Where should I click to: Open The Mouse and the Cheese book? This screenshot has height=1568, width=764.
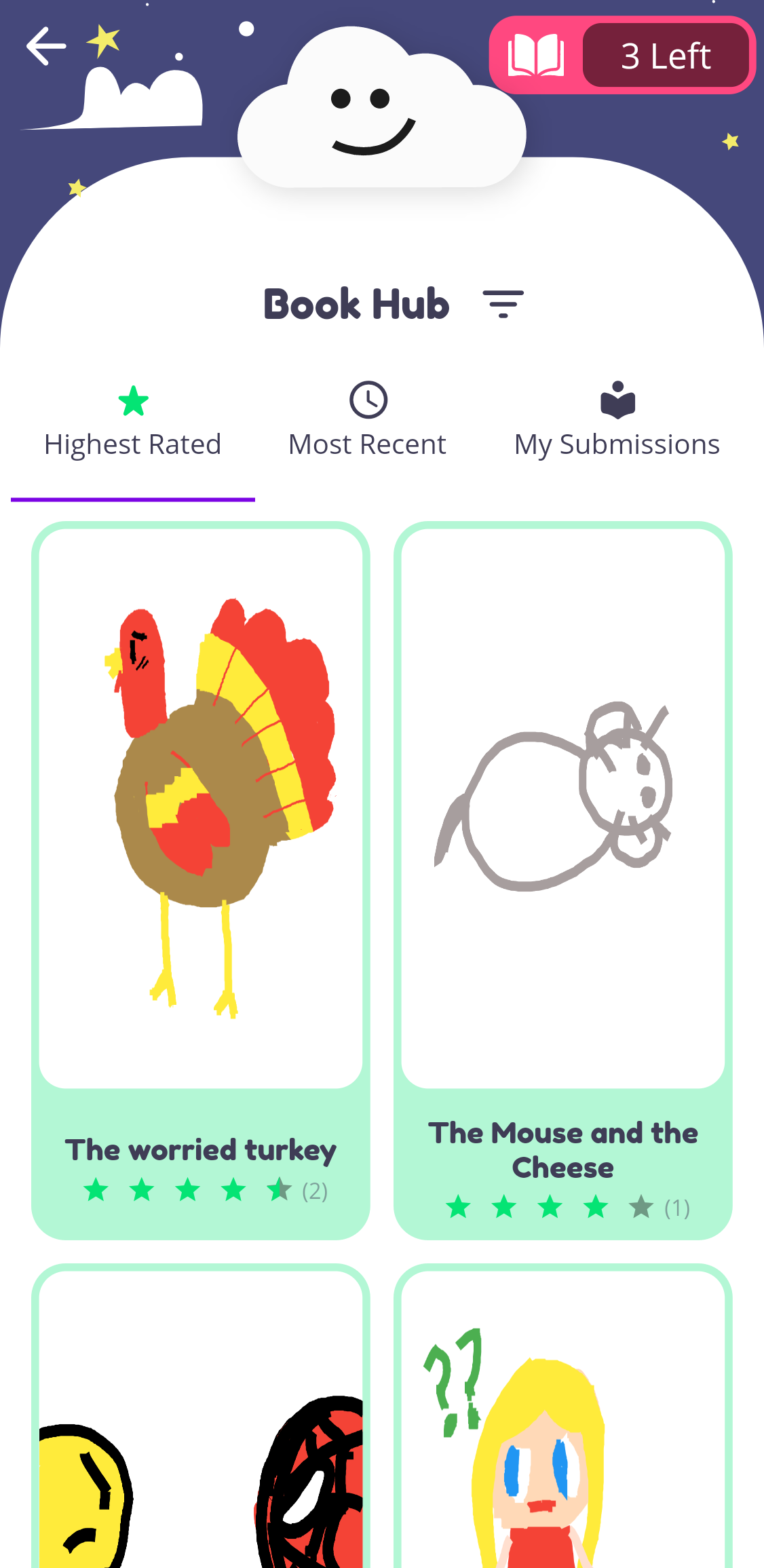coord(563,879)
